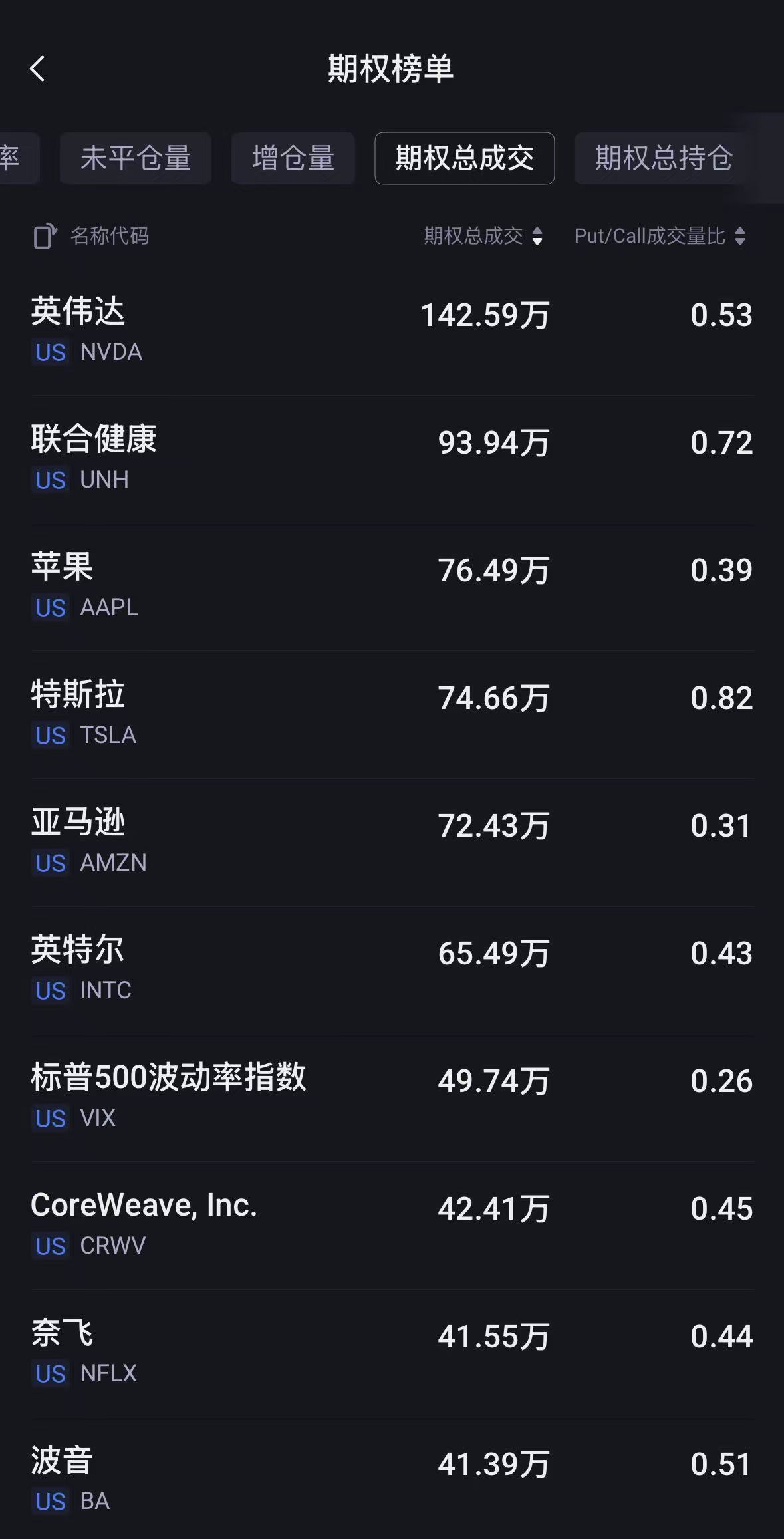Viewport: 784px width, 1539px height.
Task: Switch to the 未平仓量 tab
Action: click(136, 158)
